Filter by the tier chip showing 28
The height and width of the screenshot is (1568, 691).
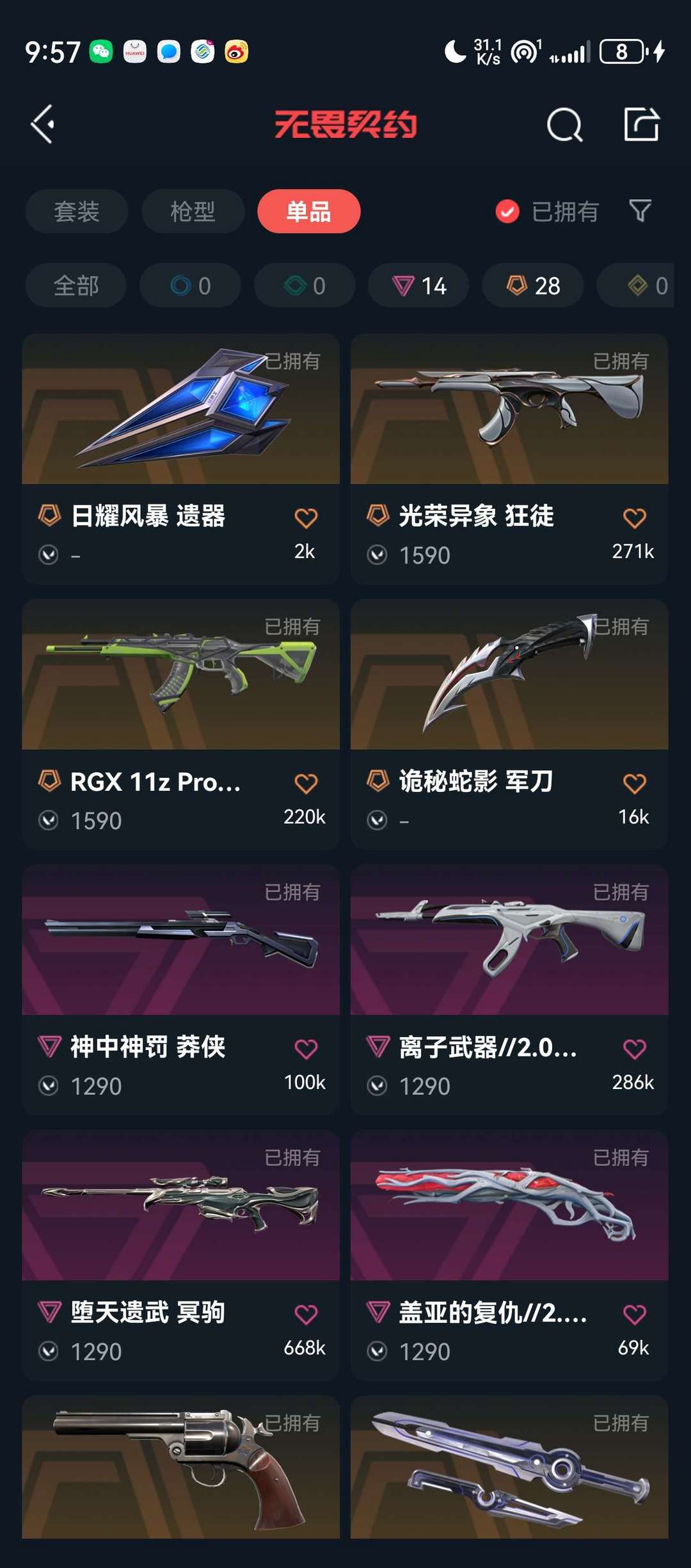(x=532, y=286)
